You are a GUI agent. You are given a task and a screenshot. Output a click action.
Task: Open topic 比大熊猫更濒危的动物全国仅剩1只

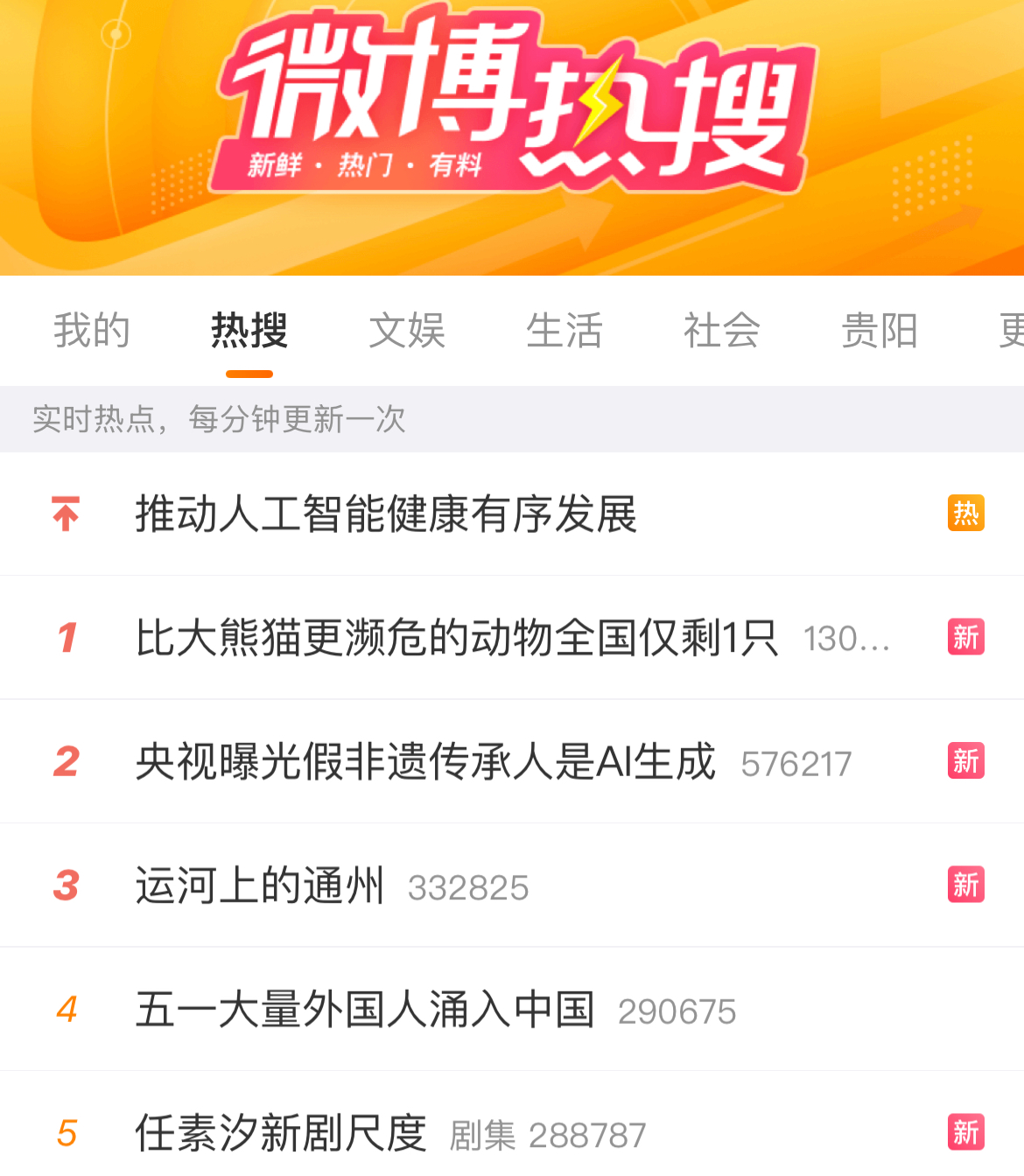[456, 638]
